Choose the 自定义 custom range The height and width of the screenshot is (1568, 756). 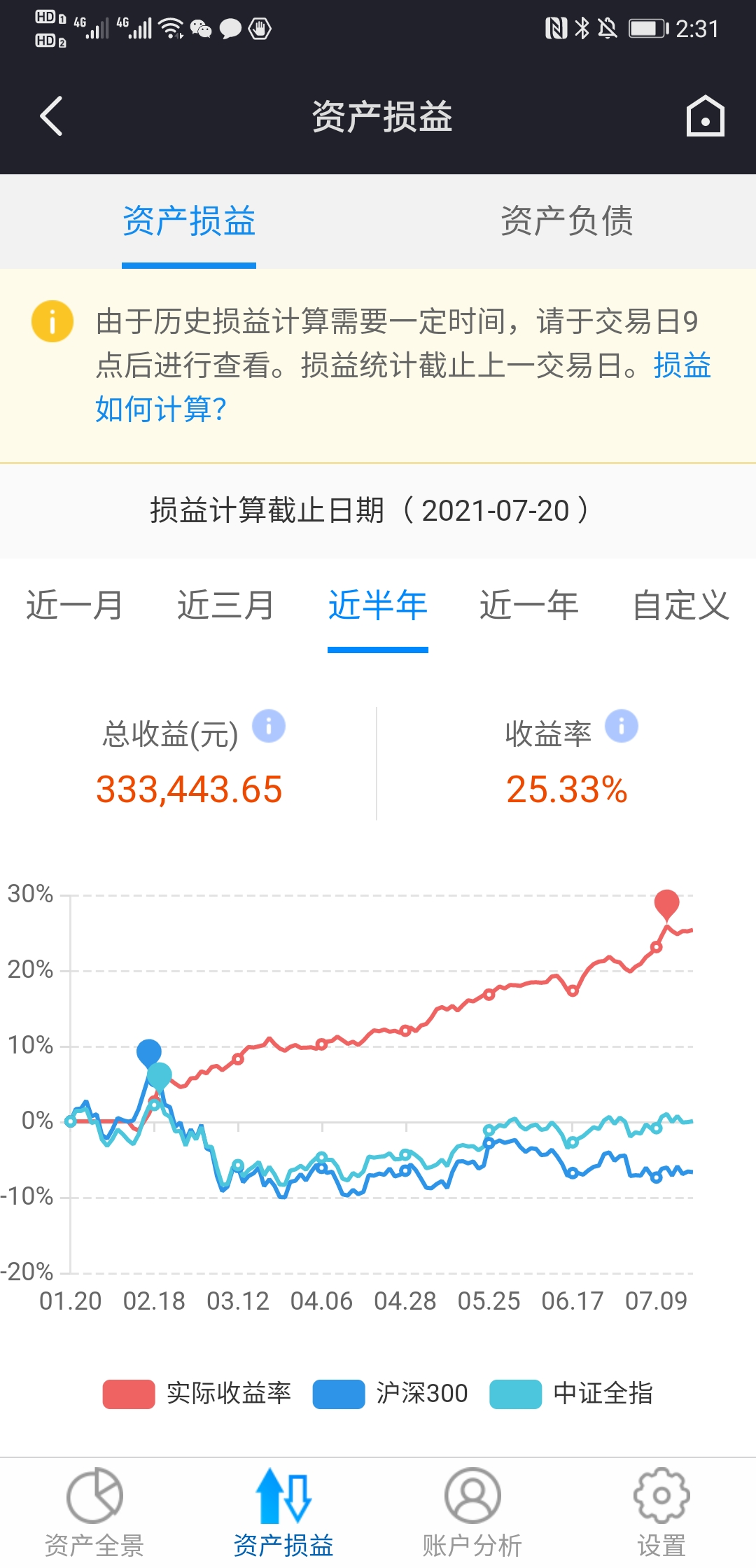680,605
